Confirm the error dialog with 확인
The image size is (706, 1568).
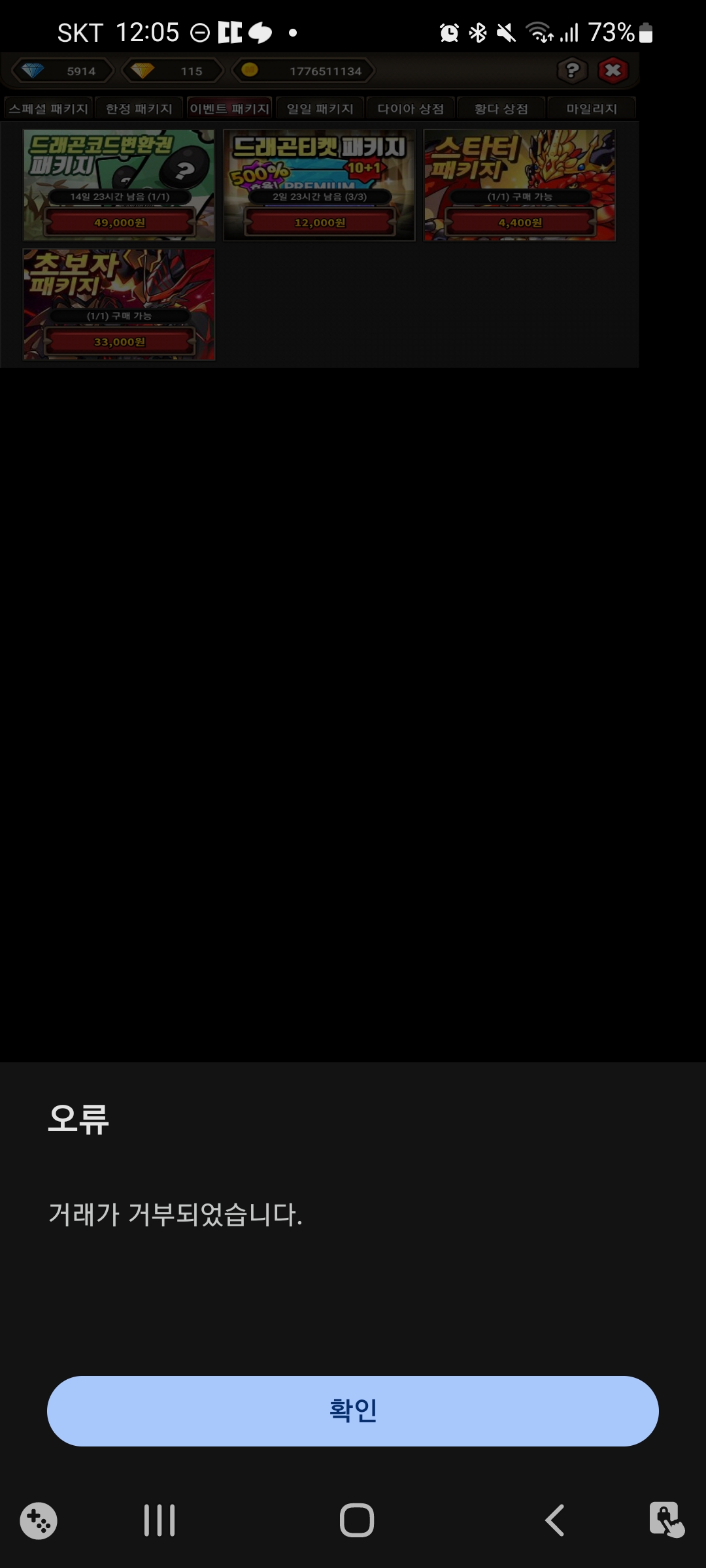coord(352,1411)
